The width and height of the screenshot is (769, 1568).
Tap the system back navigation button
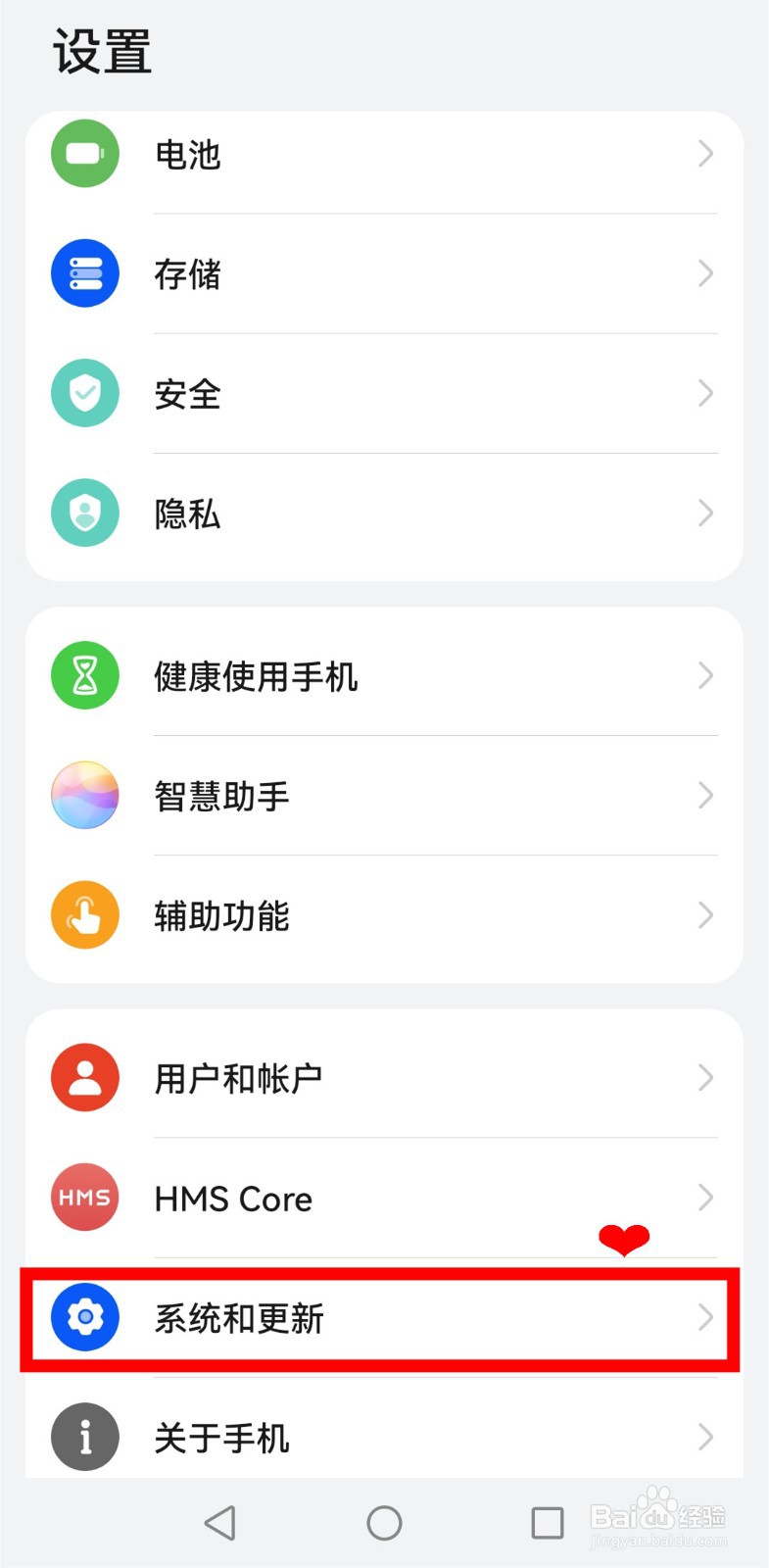(x=220, y=1523)
